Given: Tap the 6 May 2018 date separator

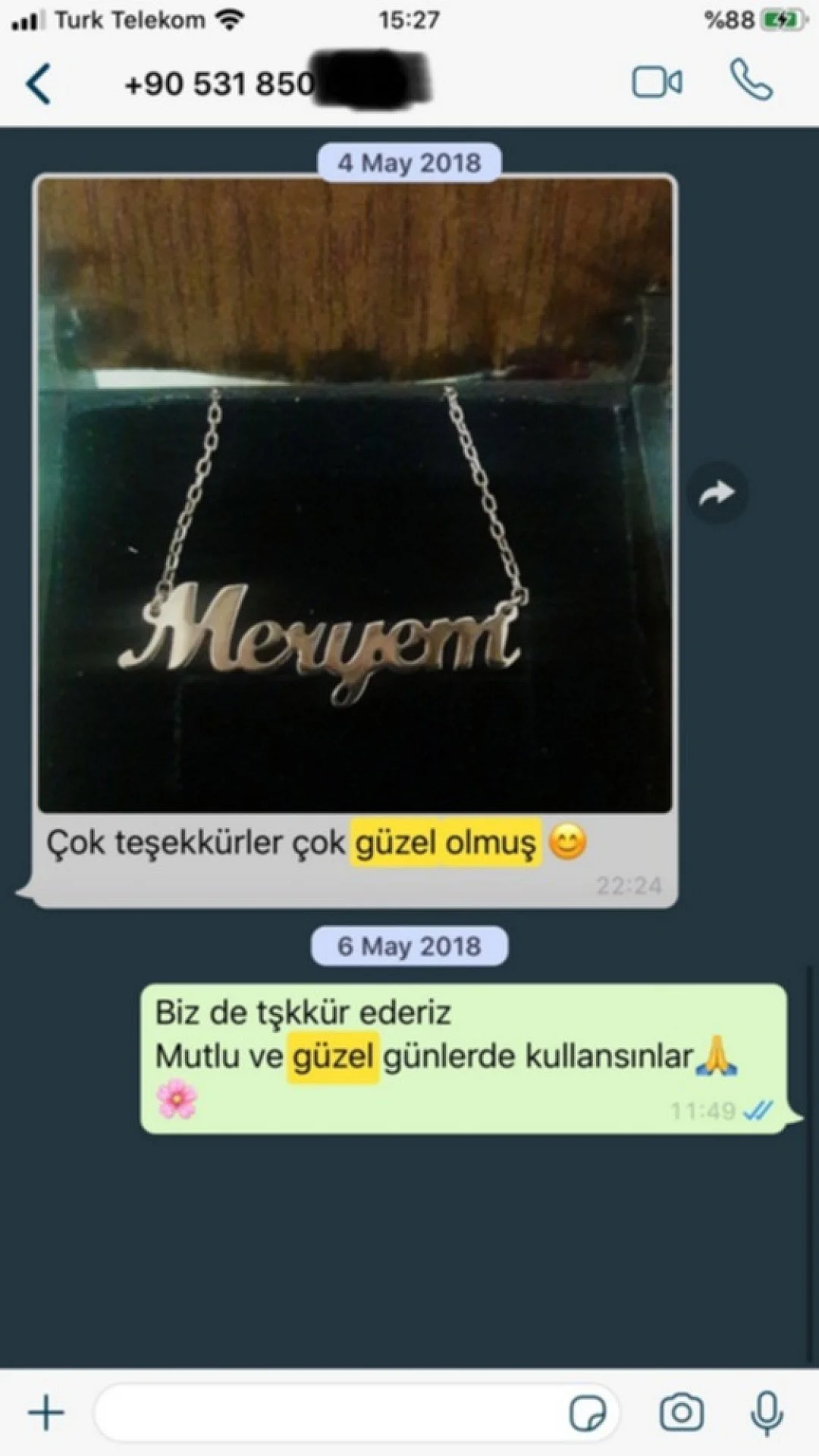Looking at the screenshot, I should click(409, 946).
